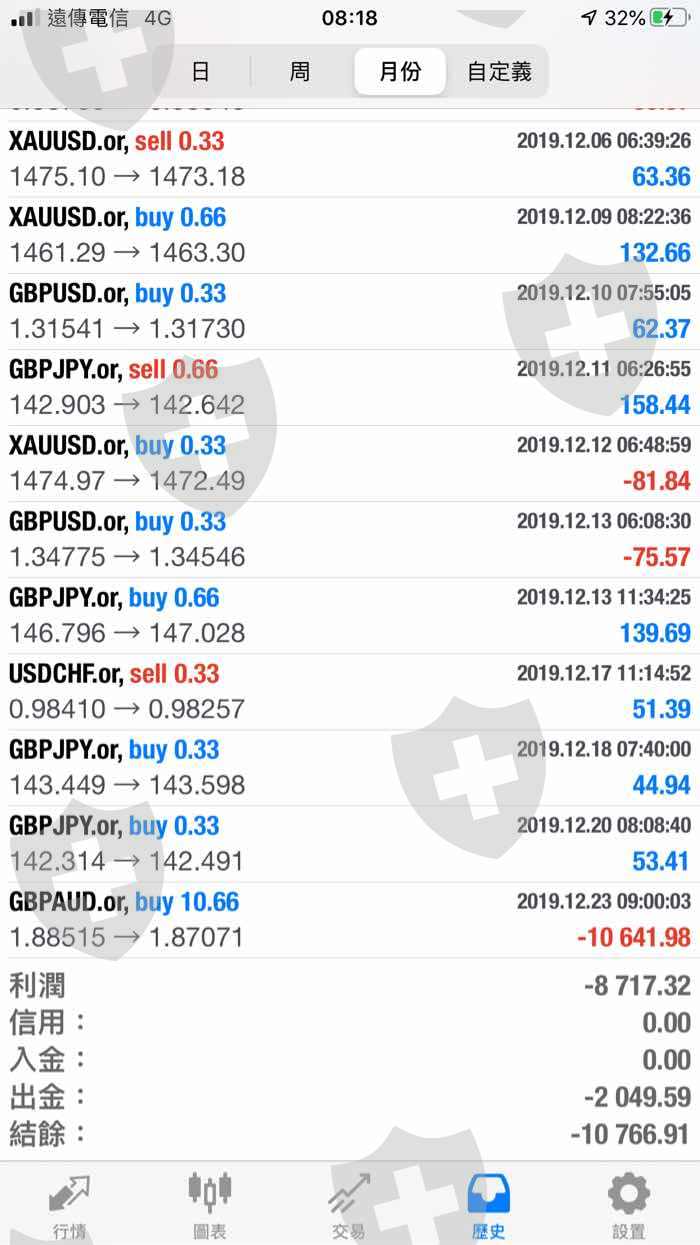Expand GBPJPY buy 0.66 trade dated 2019.12.13
This screenshot has width=700, height=1245.
pyautogui.click(x=350, y=615)
